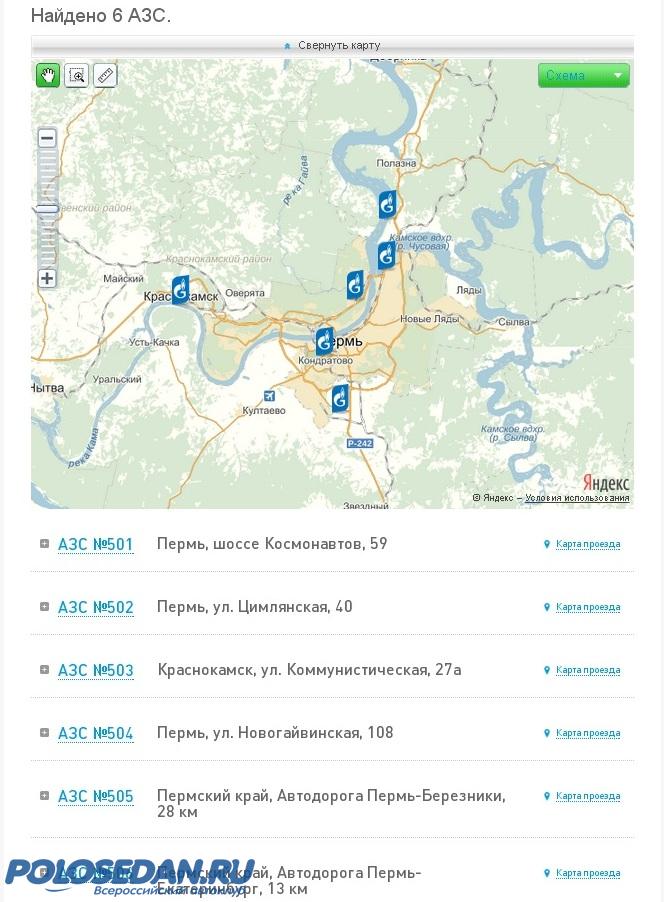Open АЗС №502 link

click(x=95, y=608)
